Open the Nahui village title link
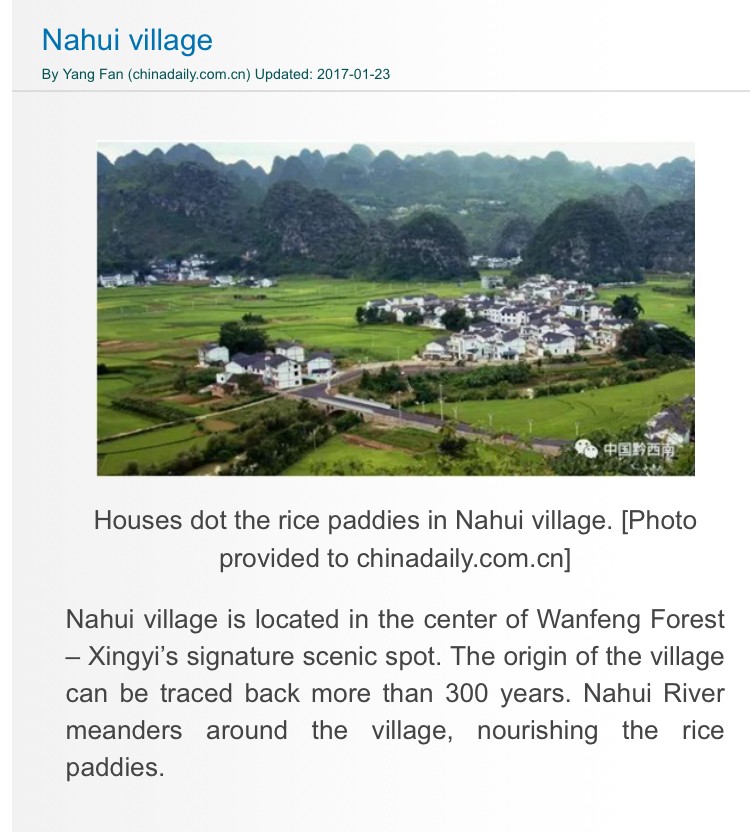Image resolution: width=750 pixels, height=832 pixels. point(127,41)
